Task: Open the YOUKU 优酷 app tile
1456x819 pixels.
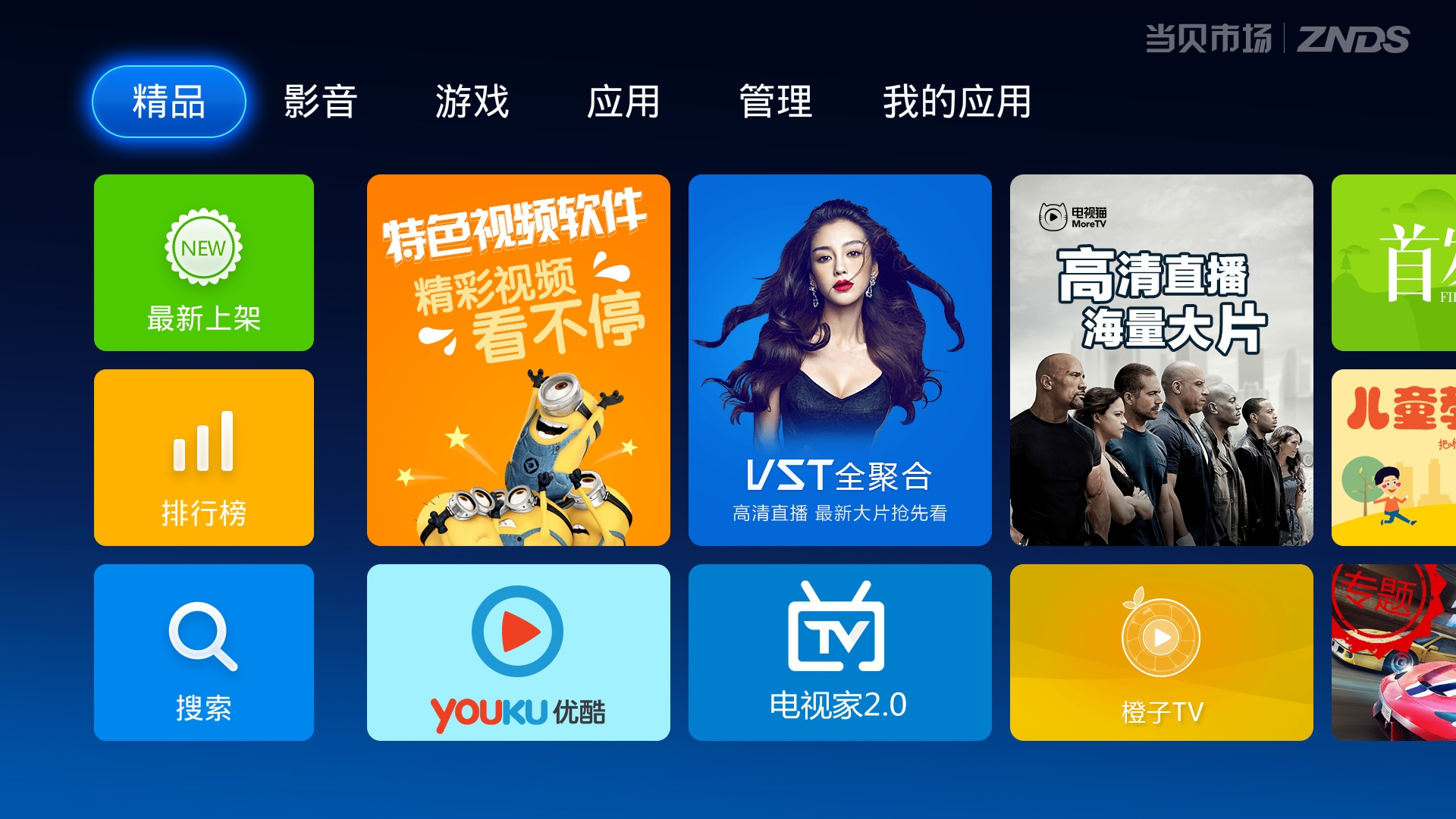Action: [518, 652]
